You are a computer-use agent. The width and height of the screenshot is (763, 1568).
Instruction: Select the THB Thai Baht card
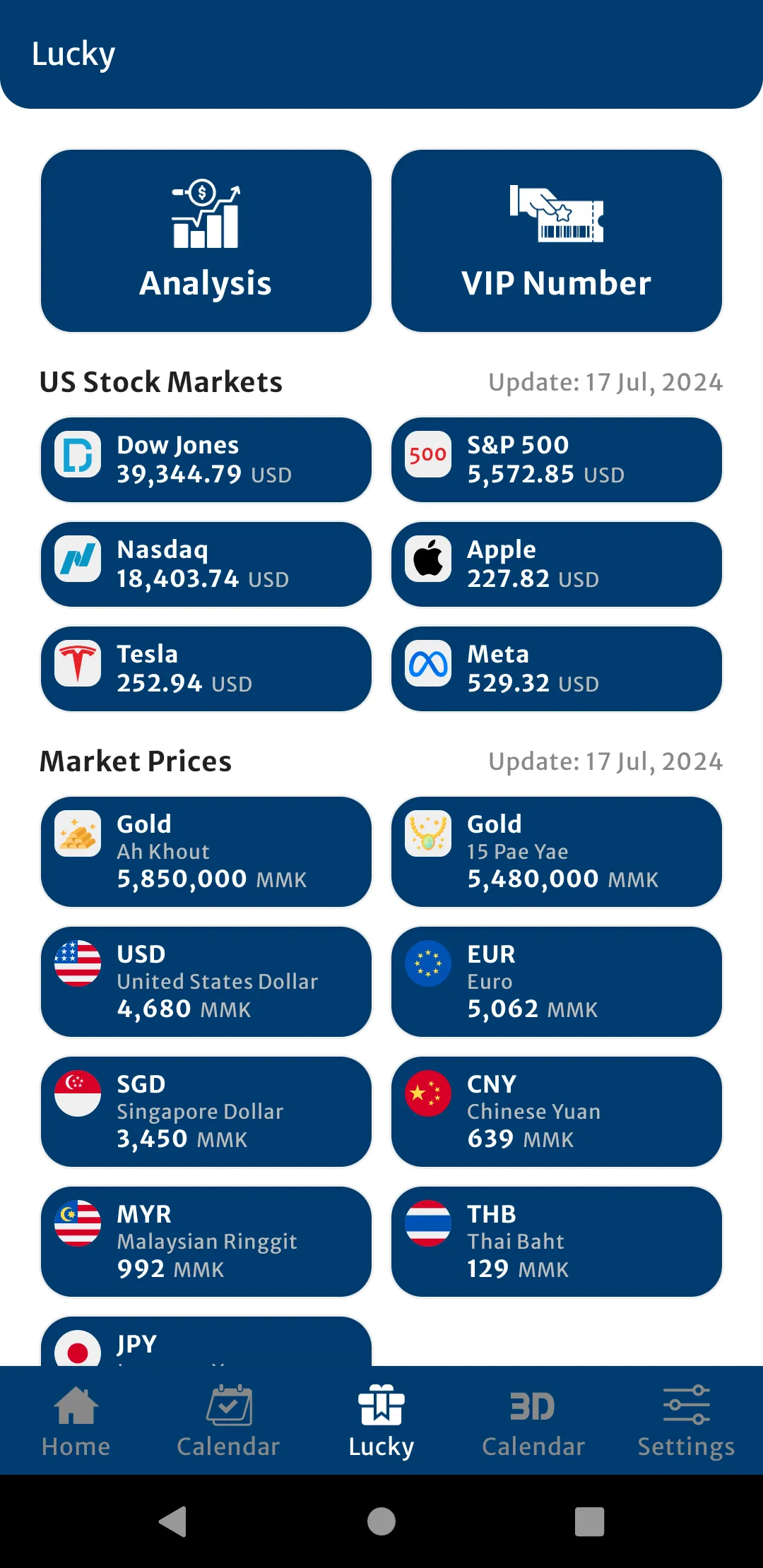(x=557, y=1242)
